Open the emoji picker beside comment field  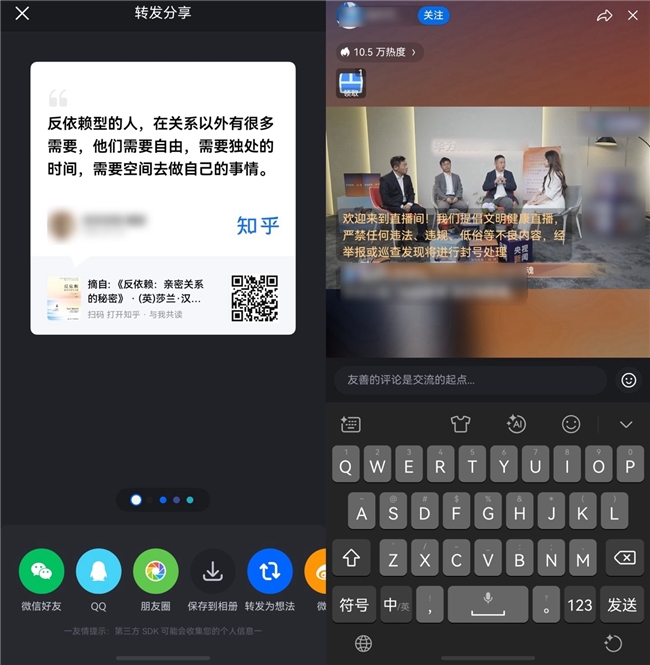pos(628,380)
